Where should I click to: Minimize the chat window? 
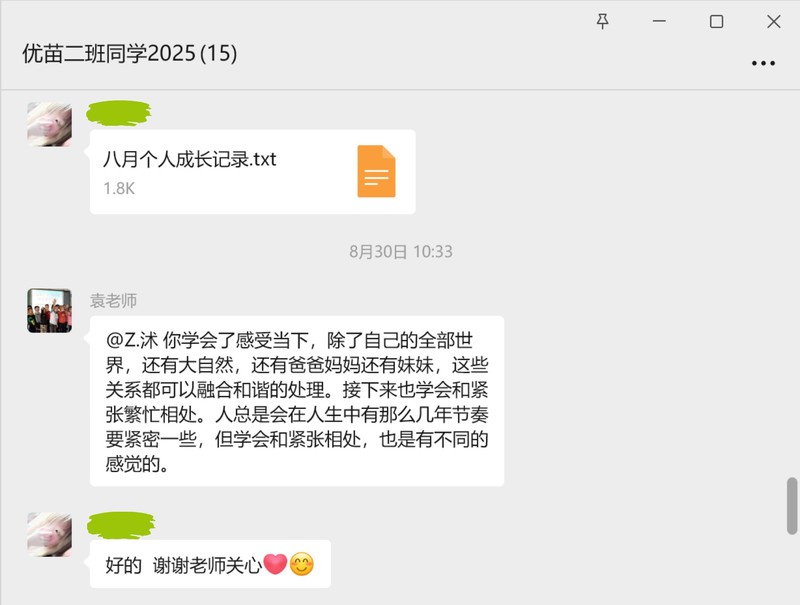(x=660, y=21)
